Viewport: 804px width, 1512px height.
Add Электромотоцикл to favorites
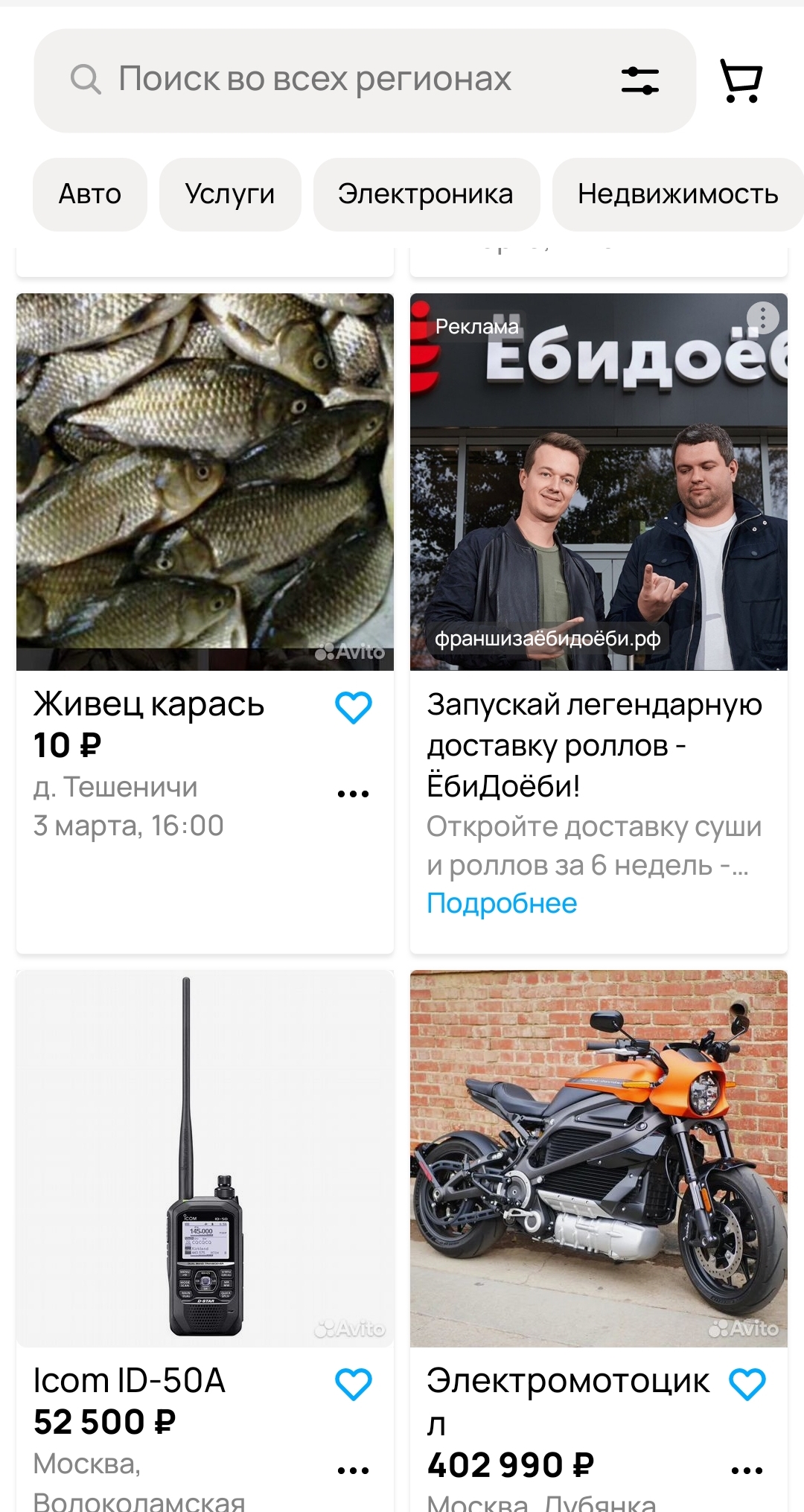pyautogui.click(x=747, y=1384)
